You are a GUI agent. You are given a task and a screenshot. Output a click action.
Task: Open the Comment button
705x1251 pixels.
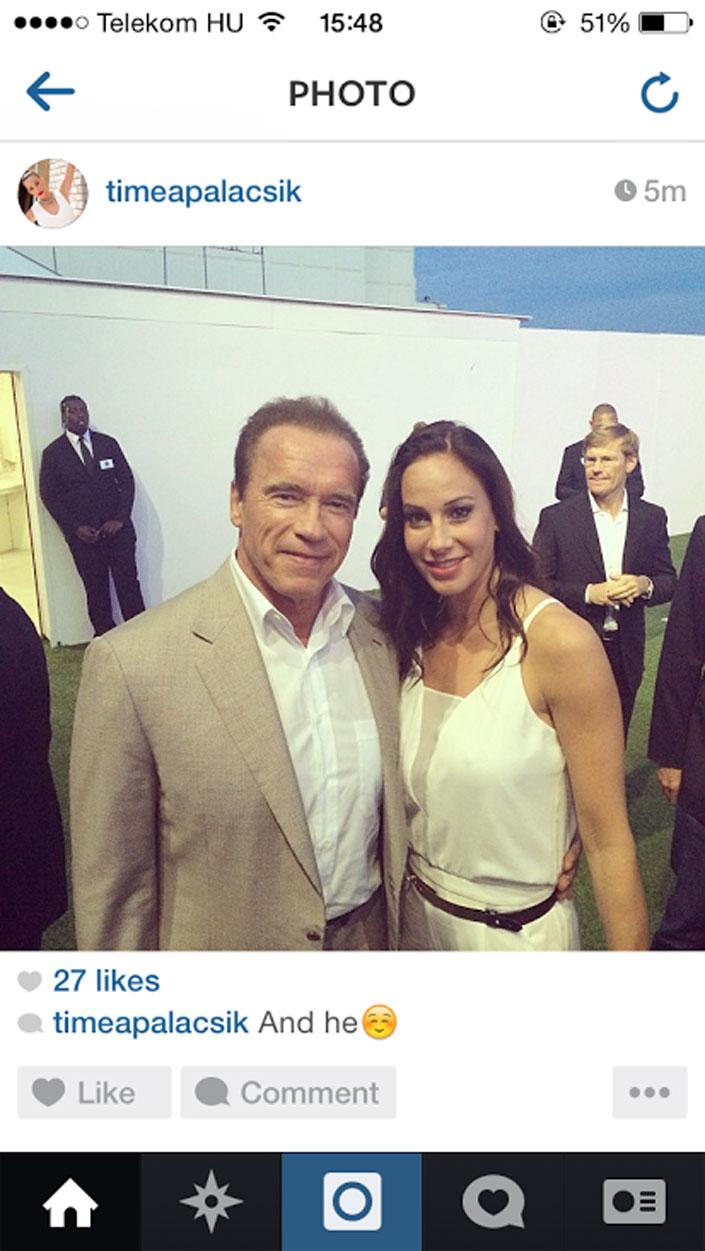288,1092
